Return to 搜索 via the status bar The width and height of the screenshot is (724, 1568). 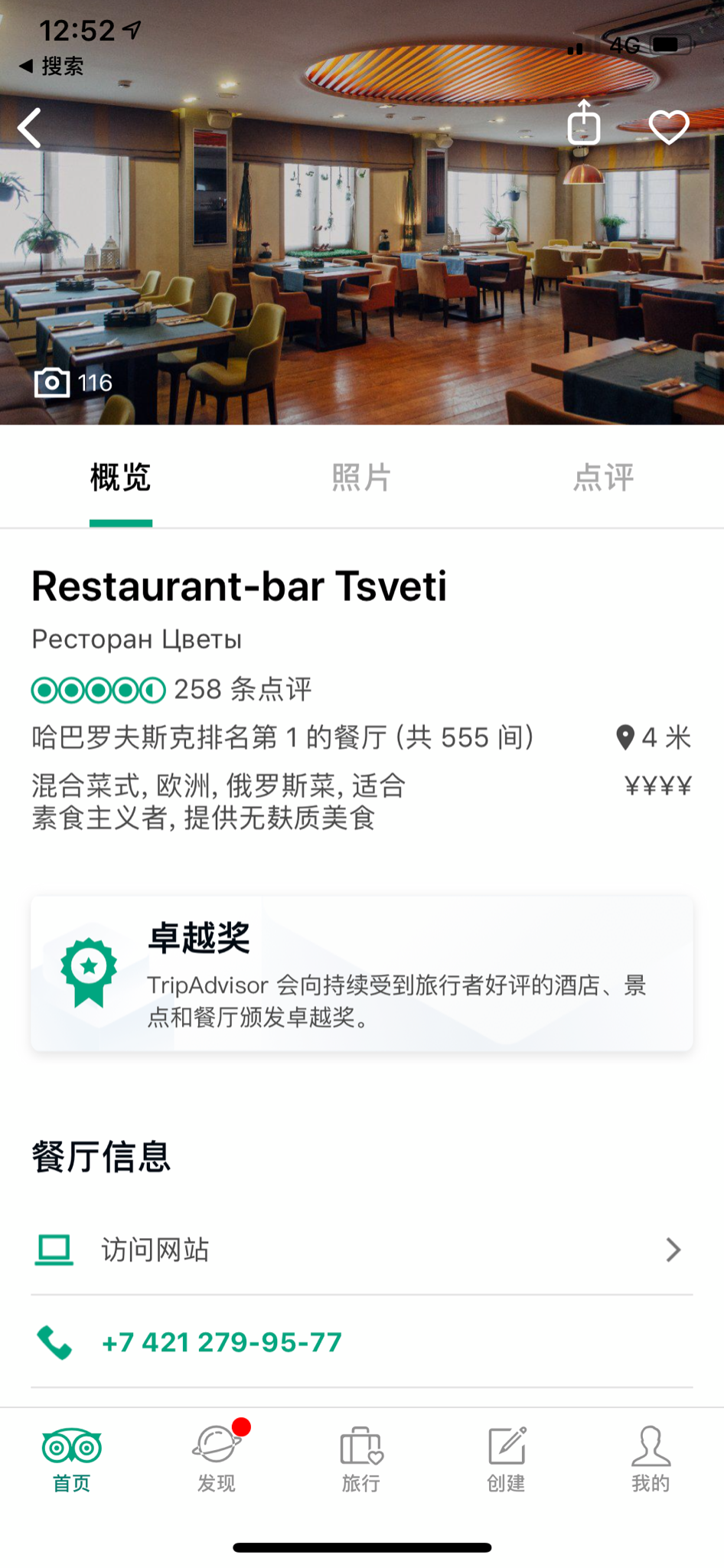click(52, 67)
